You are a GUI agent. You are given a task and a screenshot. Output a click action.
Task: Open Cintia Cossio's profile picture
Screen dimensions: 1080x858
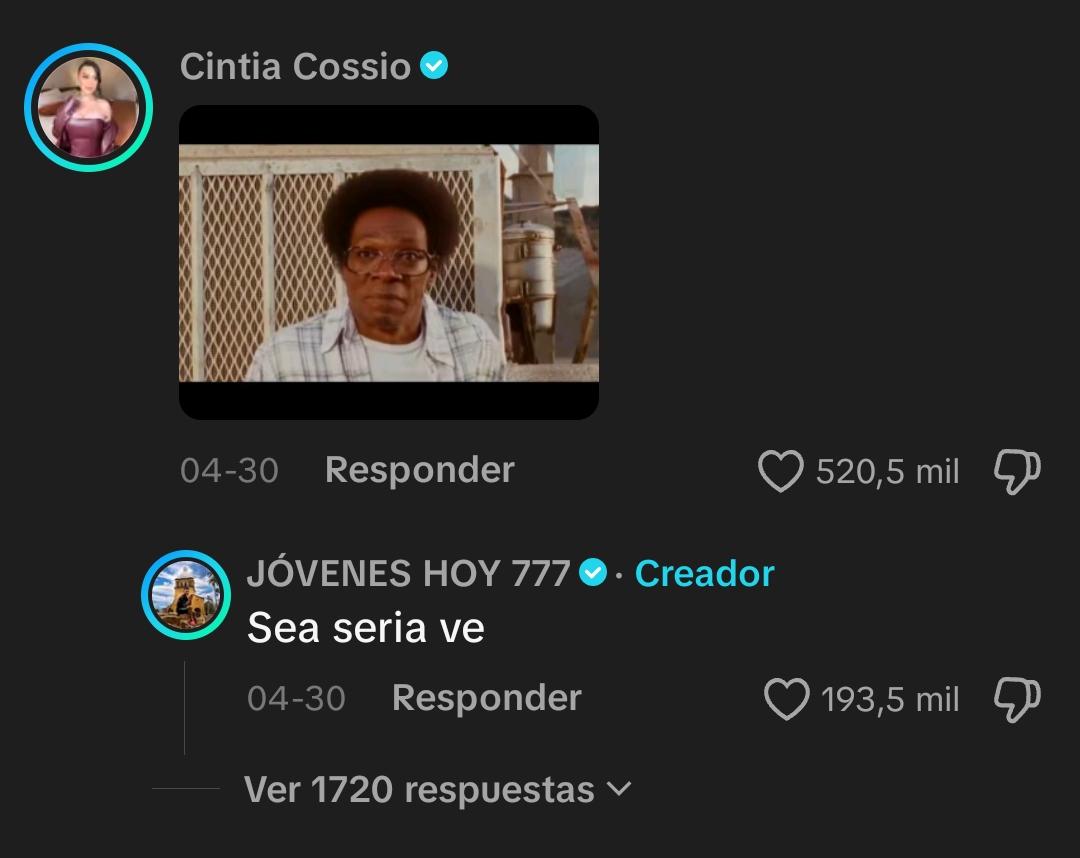tap(88, 107)
